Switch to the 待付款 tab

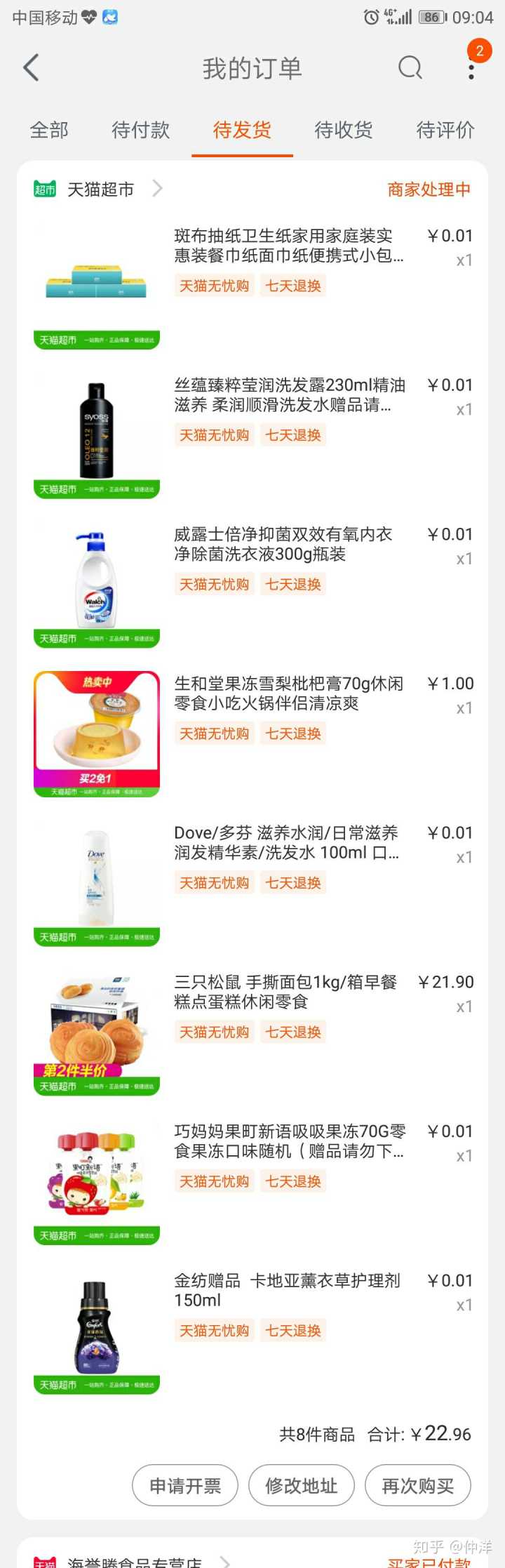coord(140,130)
